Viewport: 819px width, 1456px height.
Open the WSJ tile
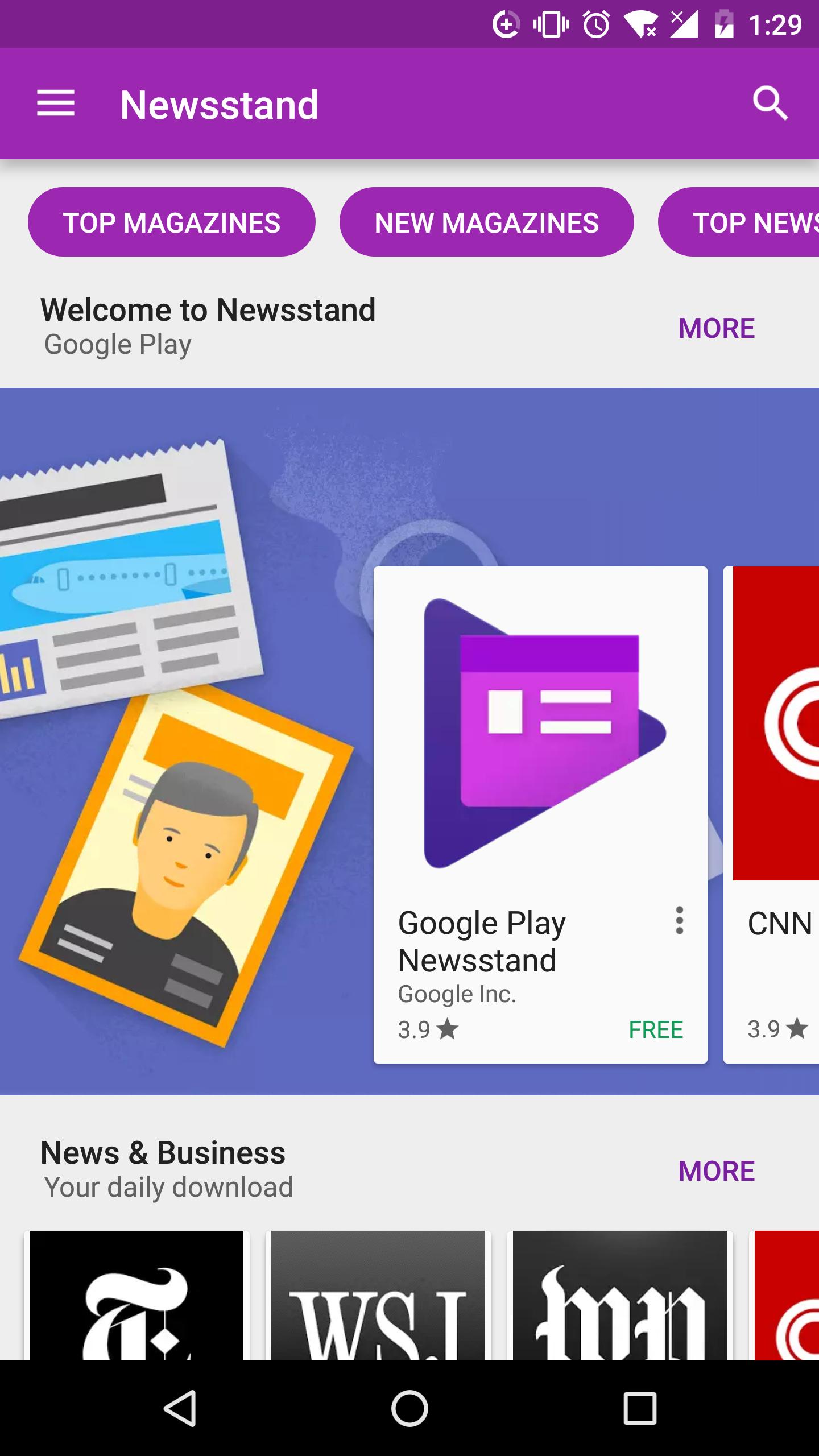pyautogui.click(x=378, y=1297)
